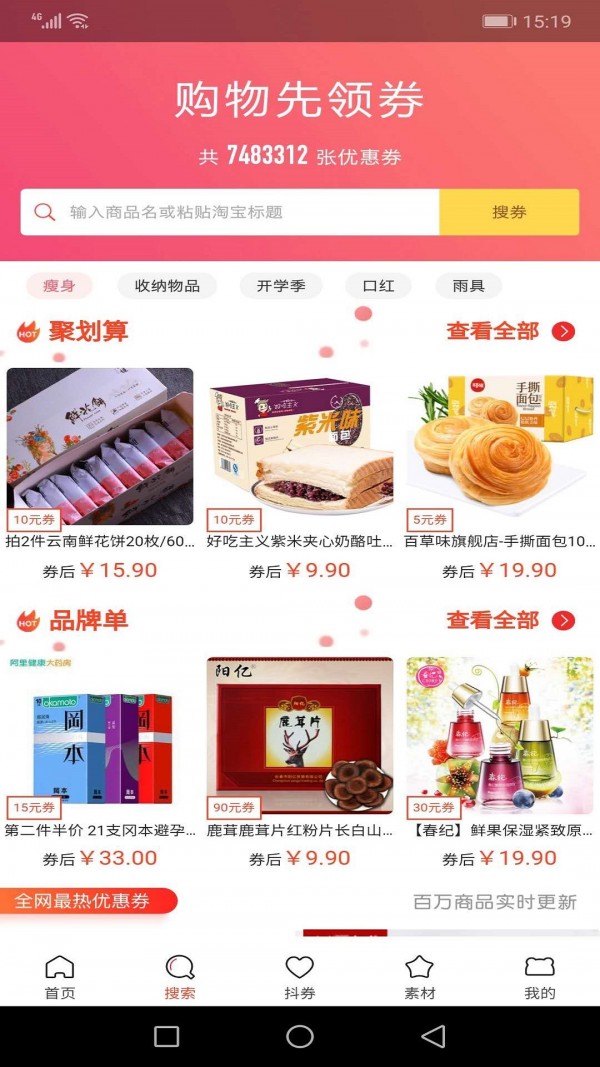Select the 瘦身 chip

59,286
